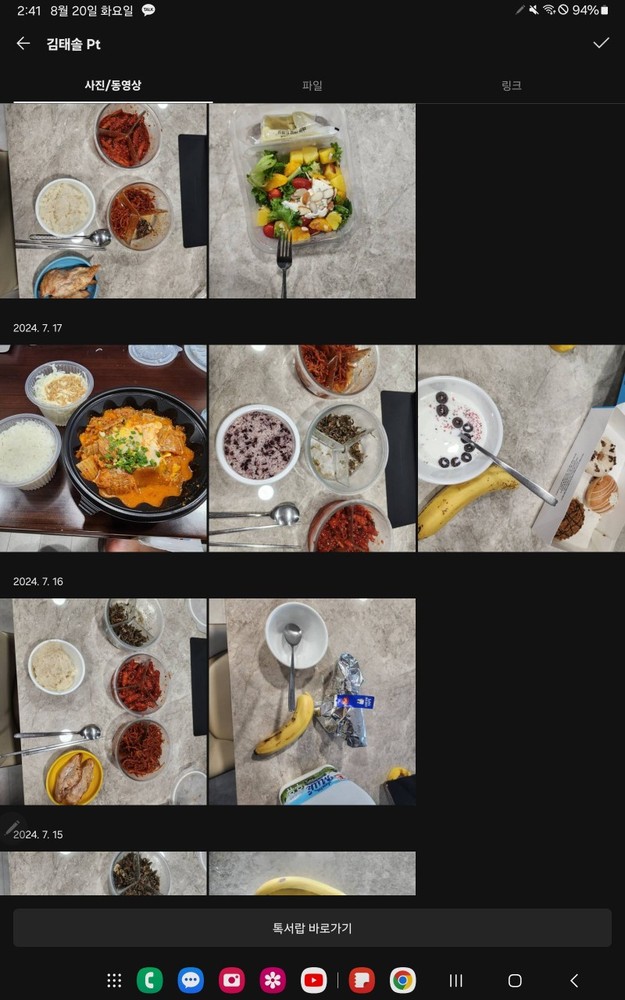
Task: Tap the 톡서랍 바로가기 button
Action: point(312,928)
